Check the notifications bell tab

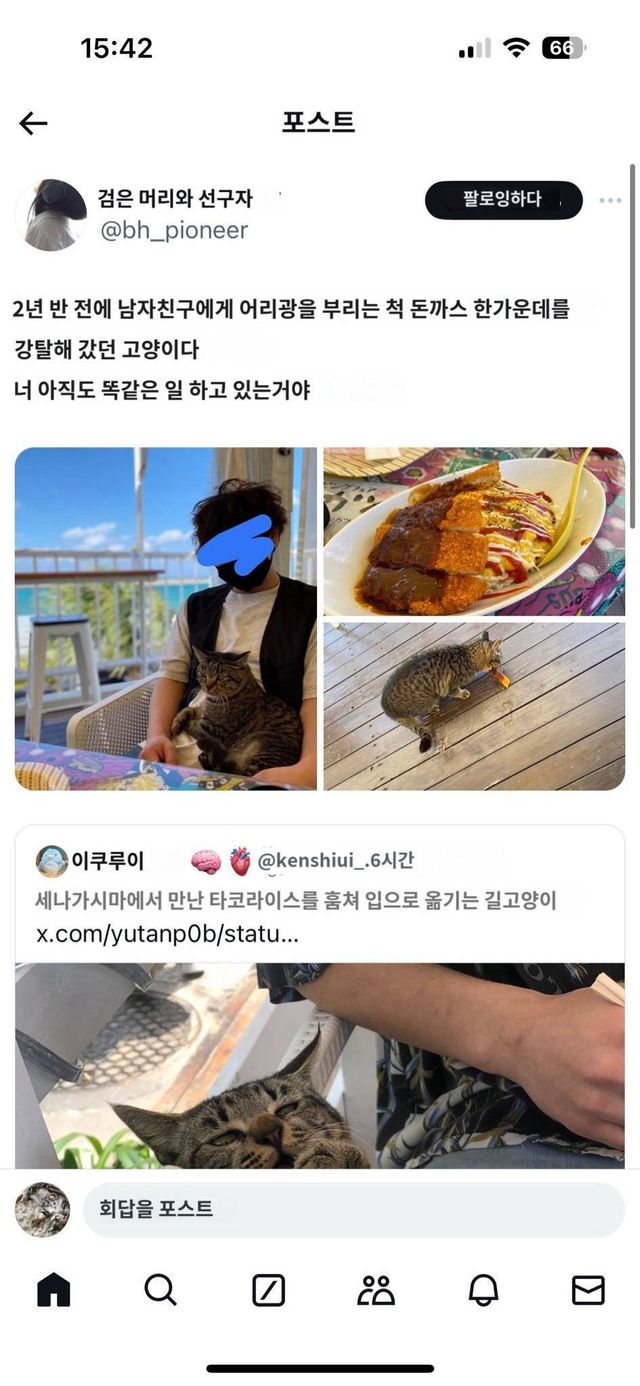tap(483, 1291)
